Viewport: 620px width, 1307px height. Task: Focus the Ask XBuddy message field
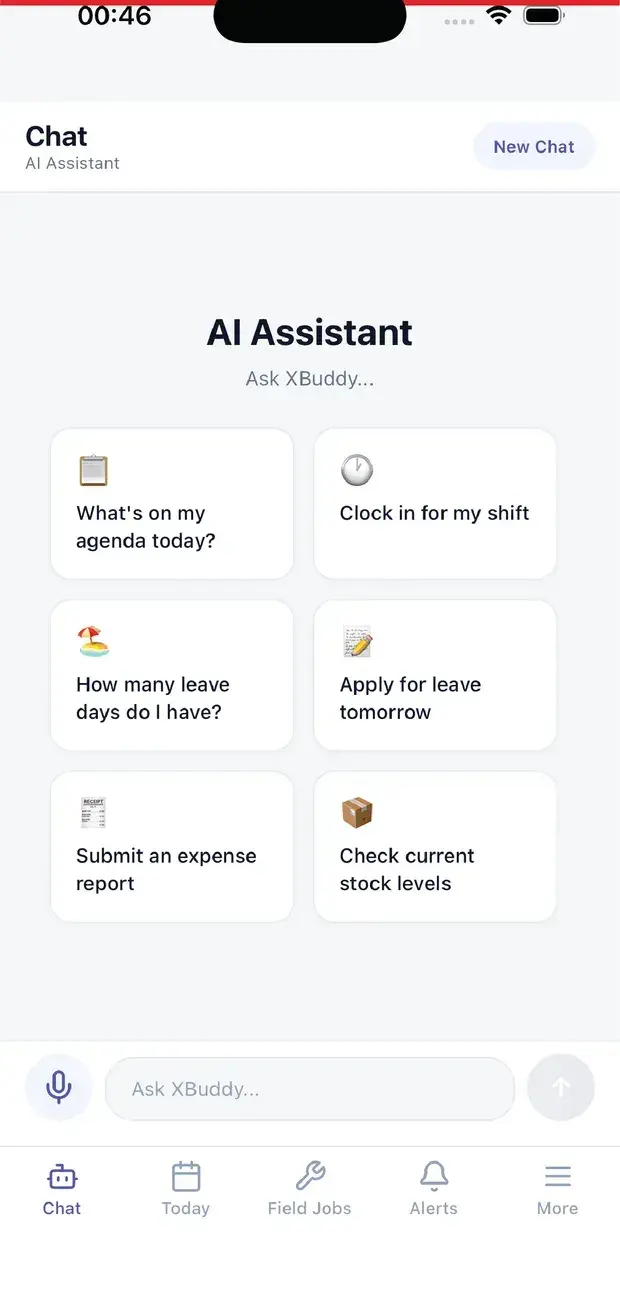pos(310,1089)
